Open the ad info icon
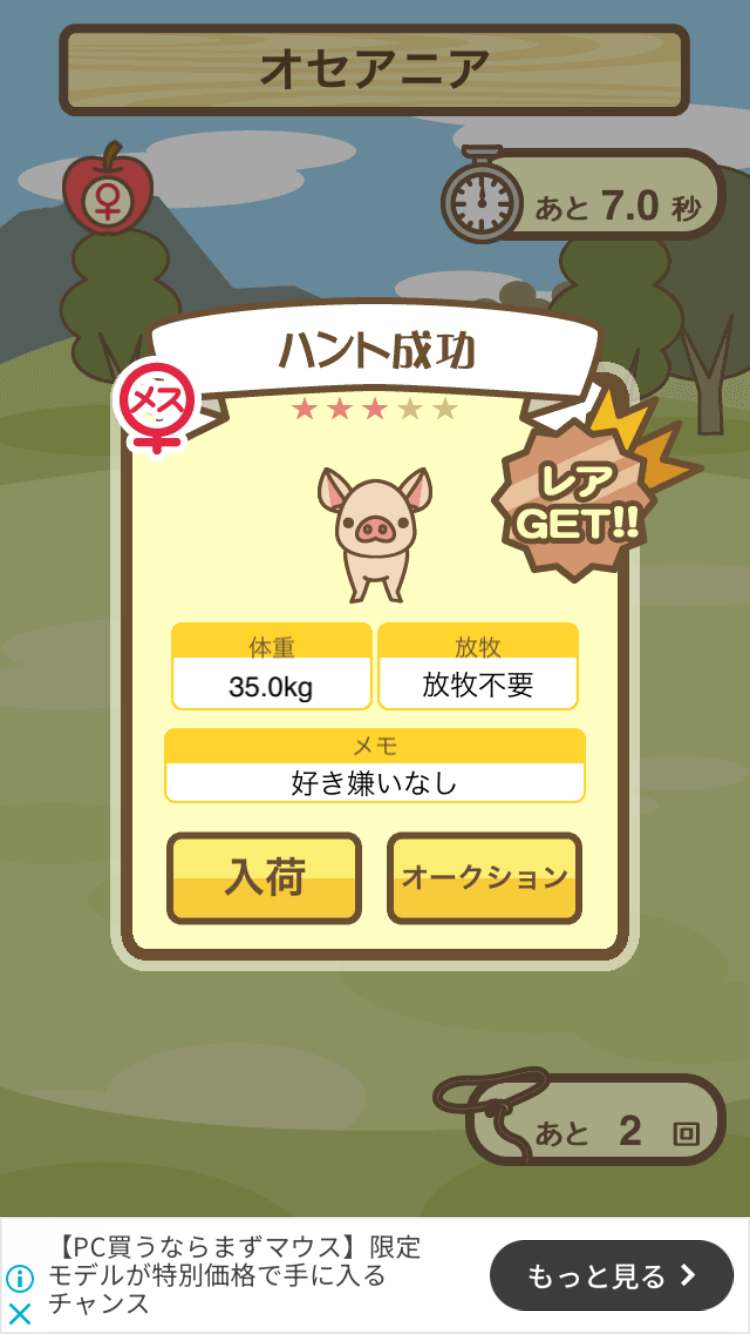750x1334 pixels. pos(19,1279)
